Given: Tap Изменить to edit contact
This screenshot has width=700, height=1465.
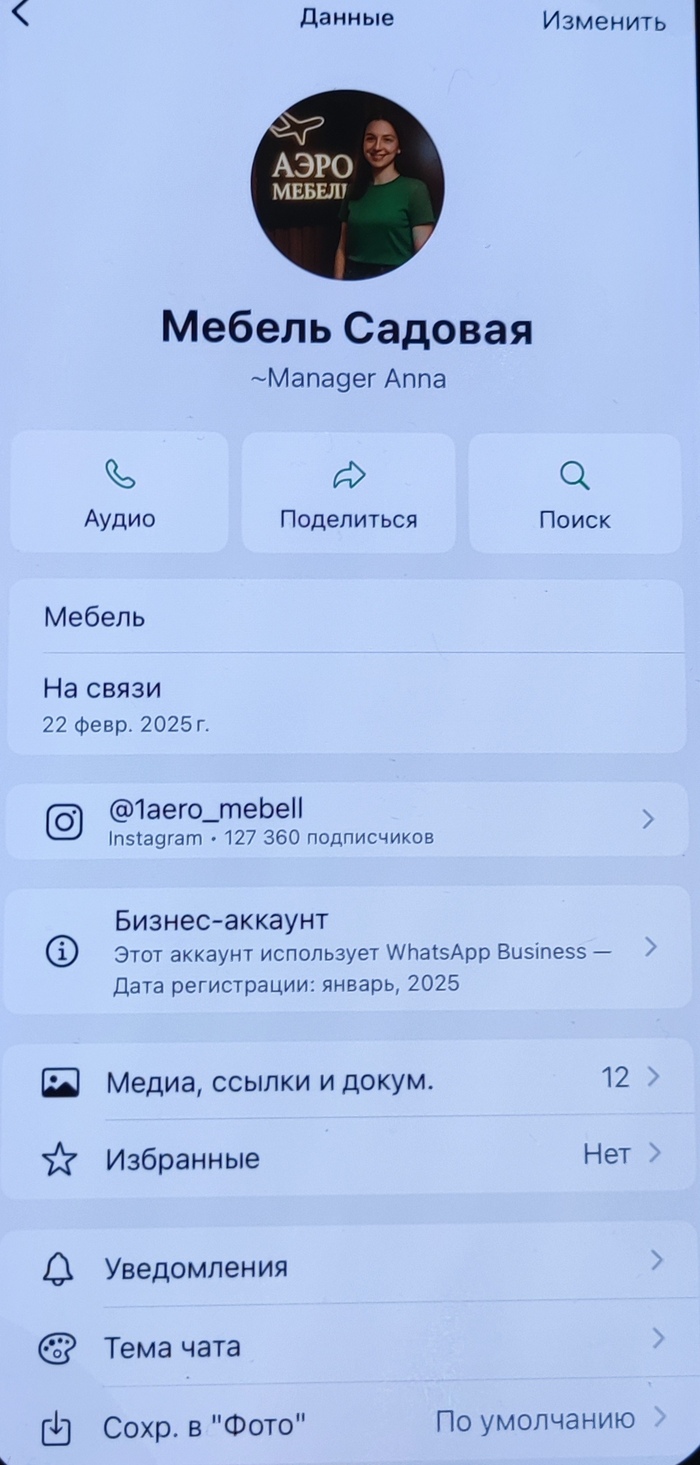Looking at the screenshot, I should [x=603, y=21].
